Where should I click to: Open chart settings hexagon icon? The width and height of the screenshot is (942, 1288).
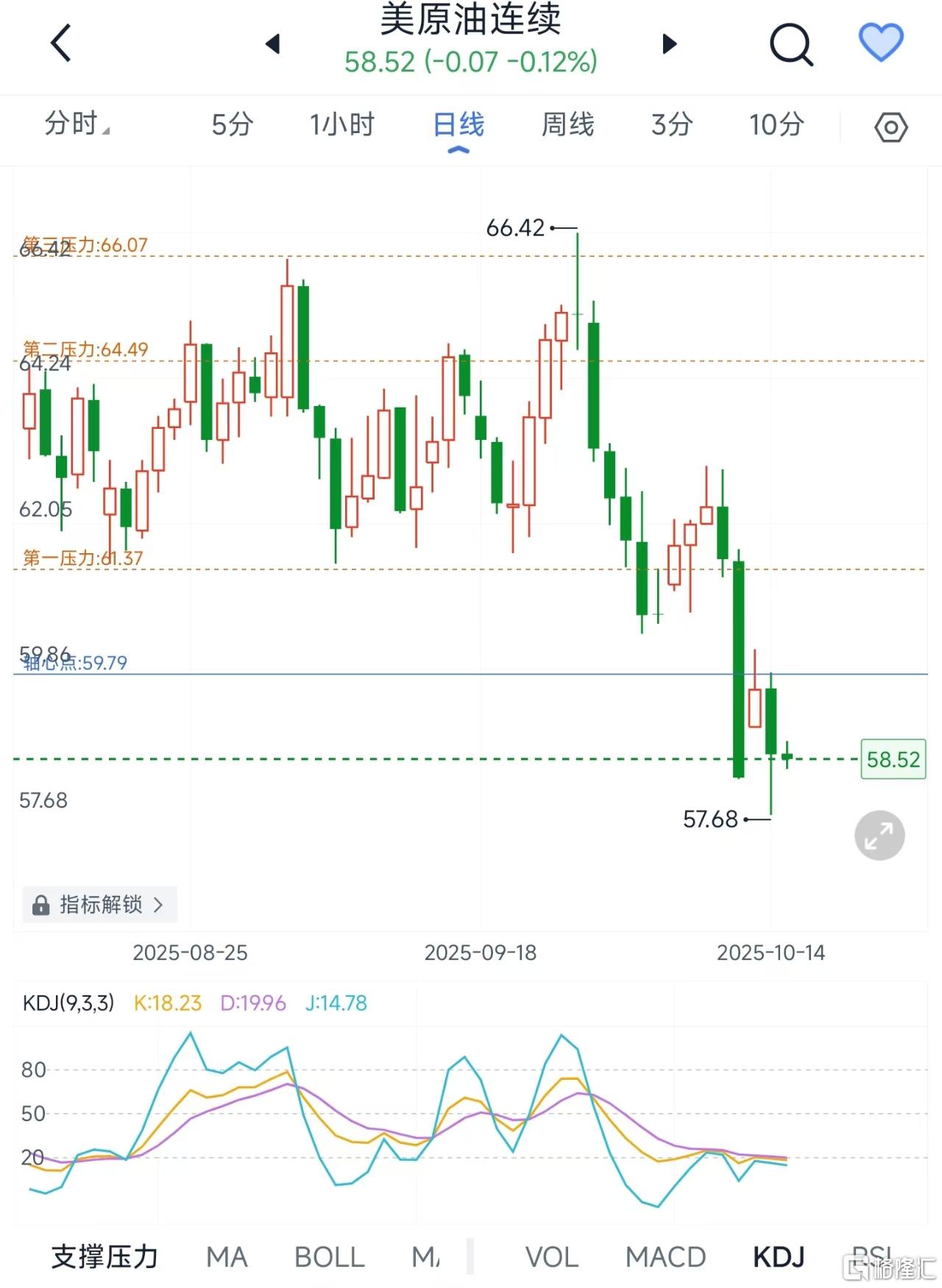[x=890, y=127]
